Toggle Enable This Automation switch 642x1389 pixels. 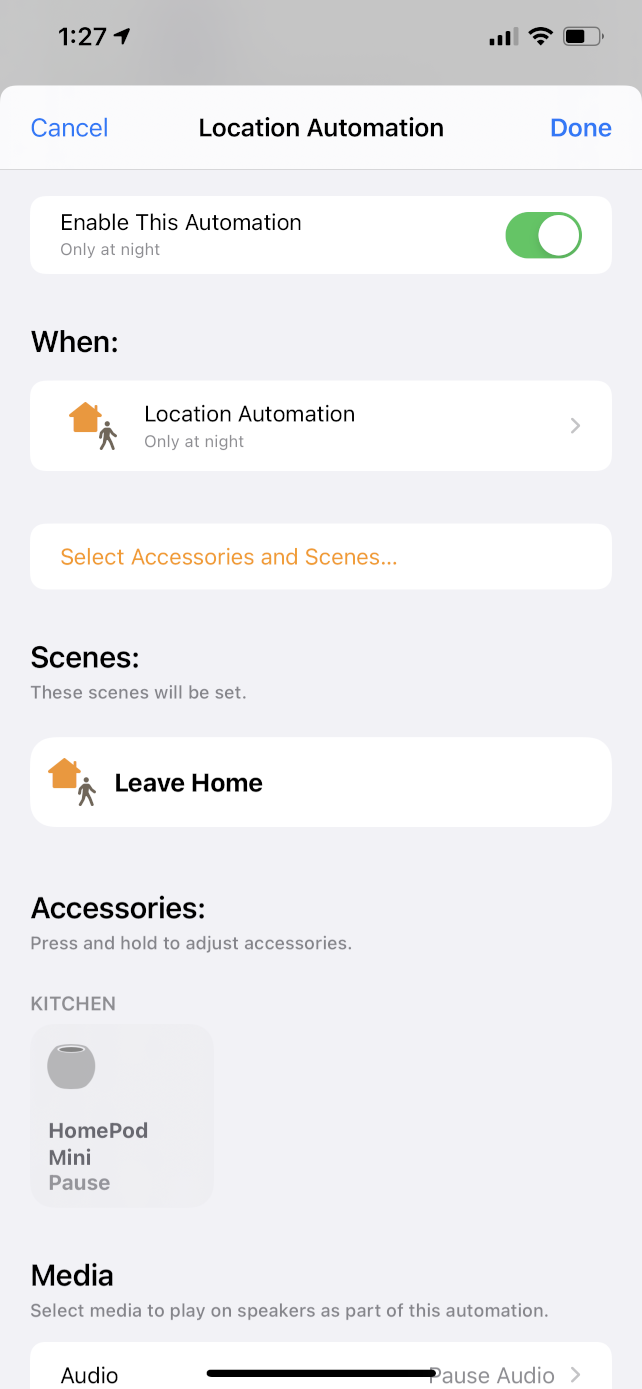coord(543,235)
